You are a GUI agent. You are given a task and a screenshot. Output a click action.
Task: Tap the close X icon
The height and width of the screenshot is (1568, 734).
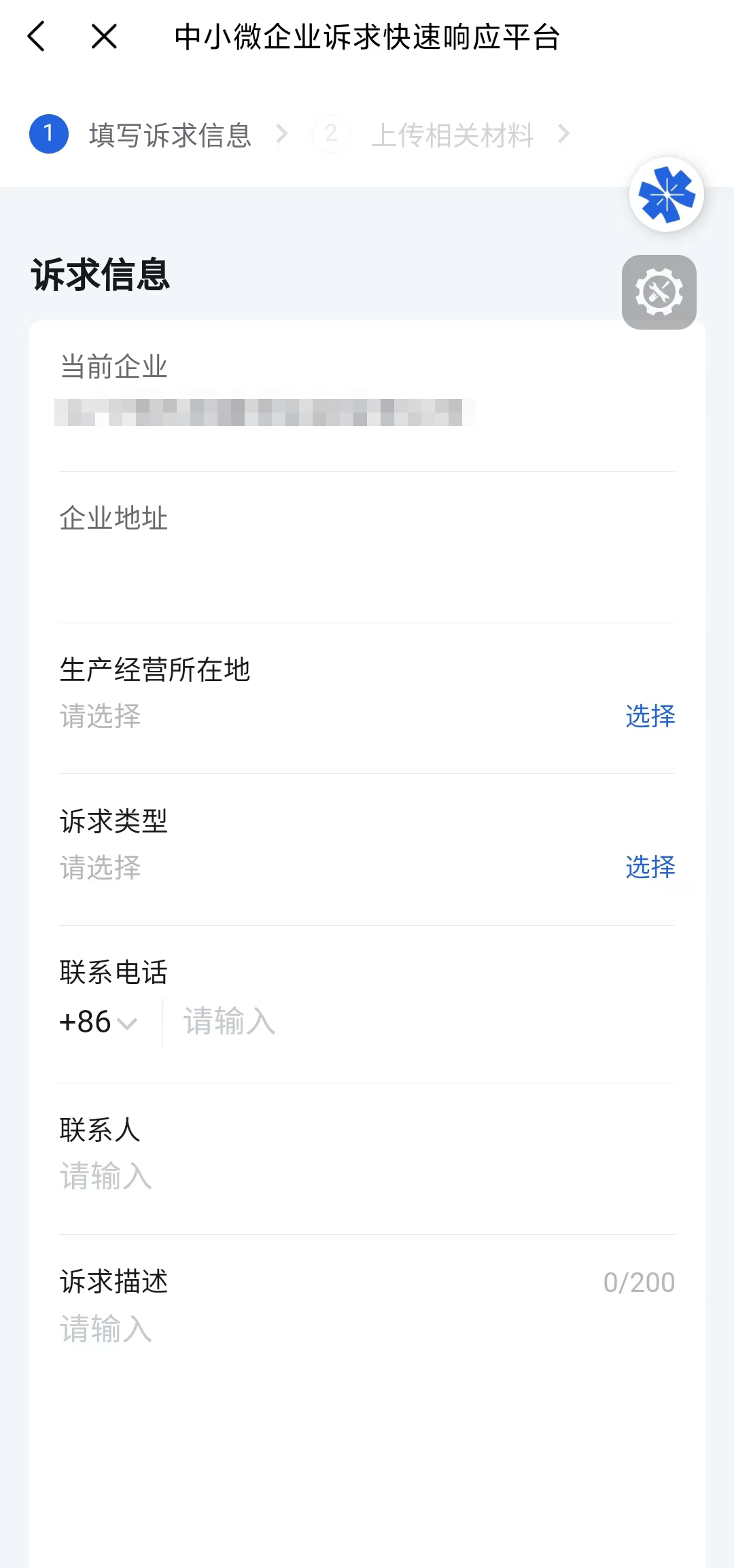coord(103,37)
